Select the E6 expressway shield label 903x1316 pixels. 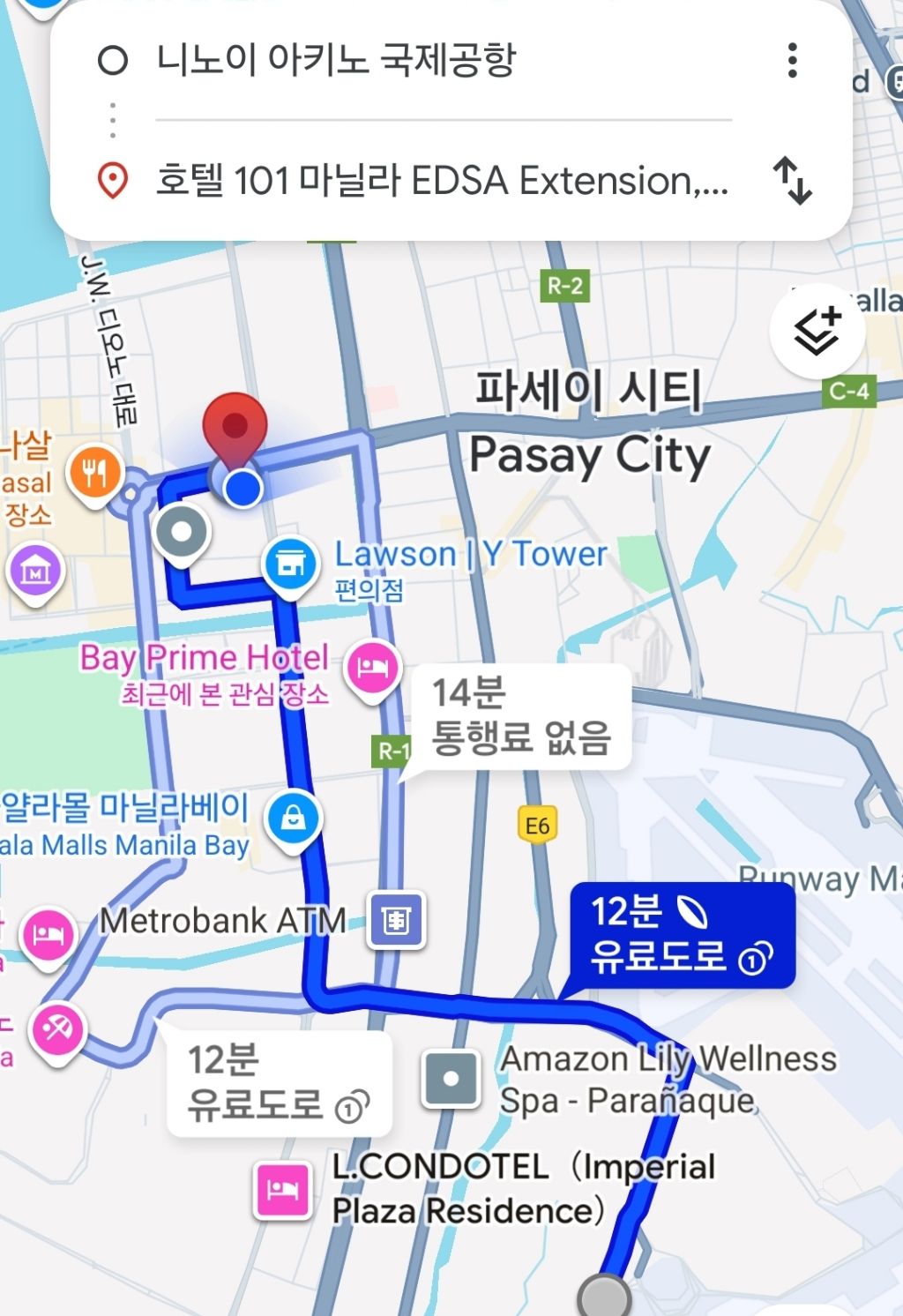click(537, 824)
